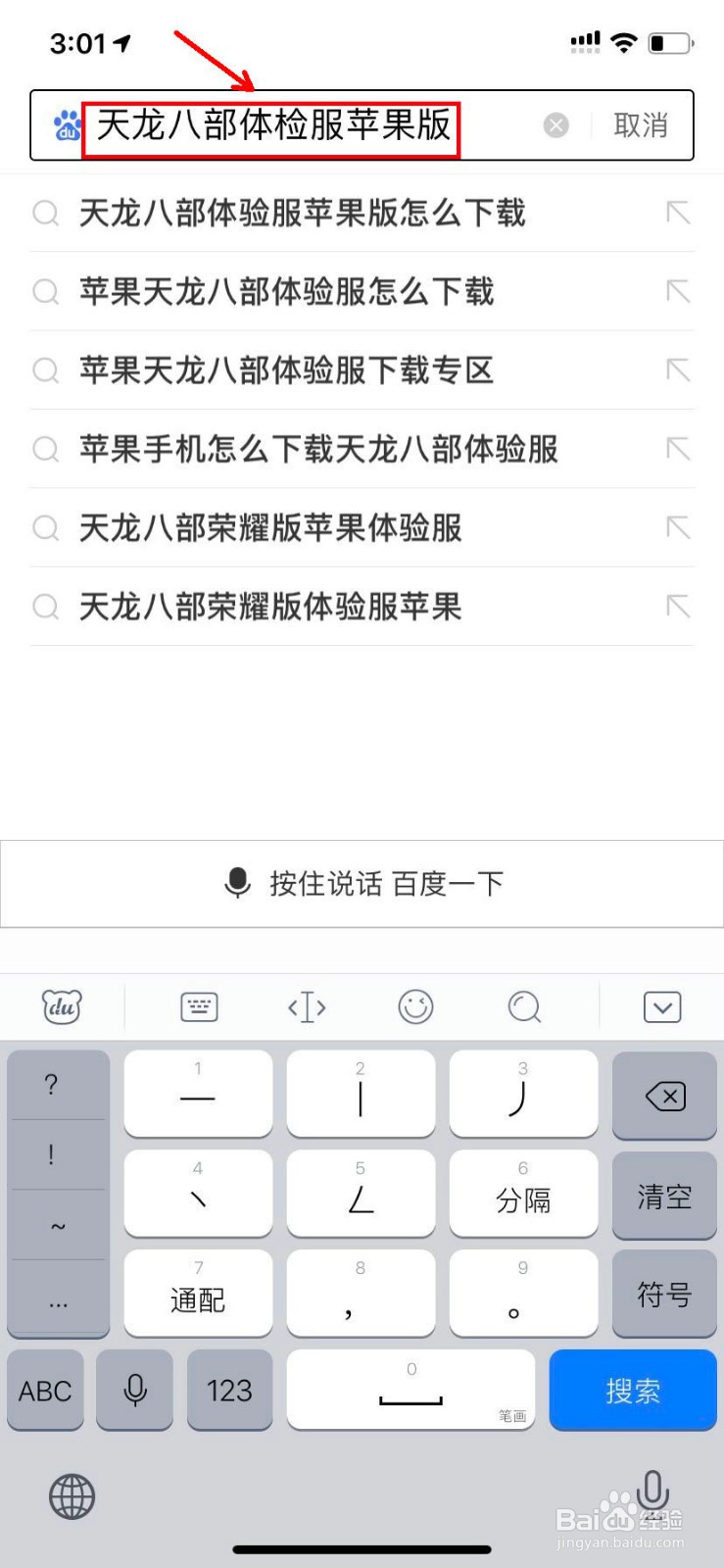Tap the text cursor positioning icon
724x1568 pixels.
pos(307,1006)
